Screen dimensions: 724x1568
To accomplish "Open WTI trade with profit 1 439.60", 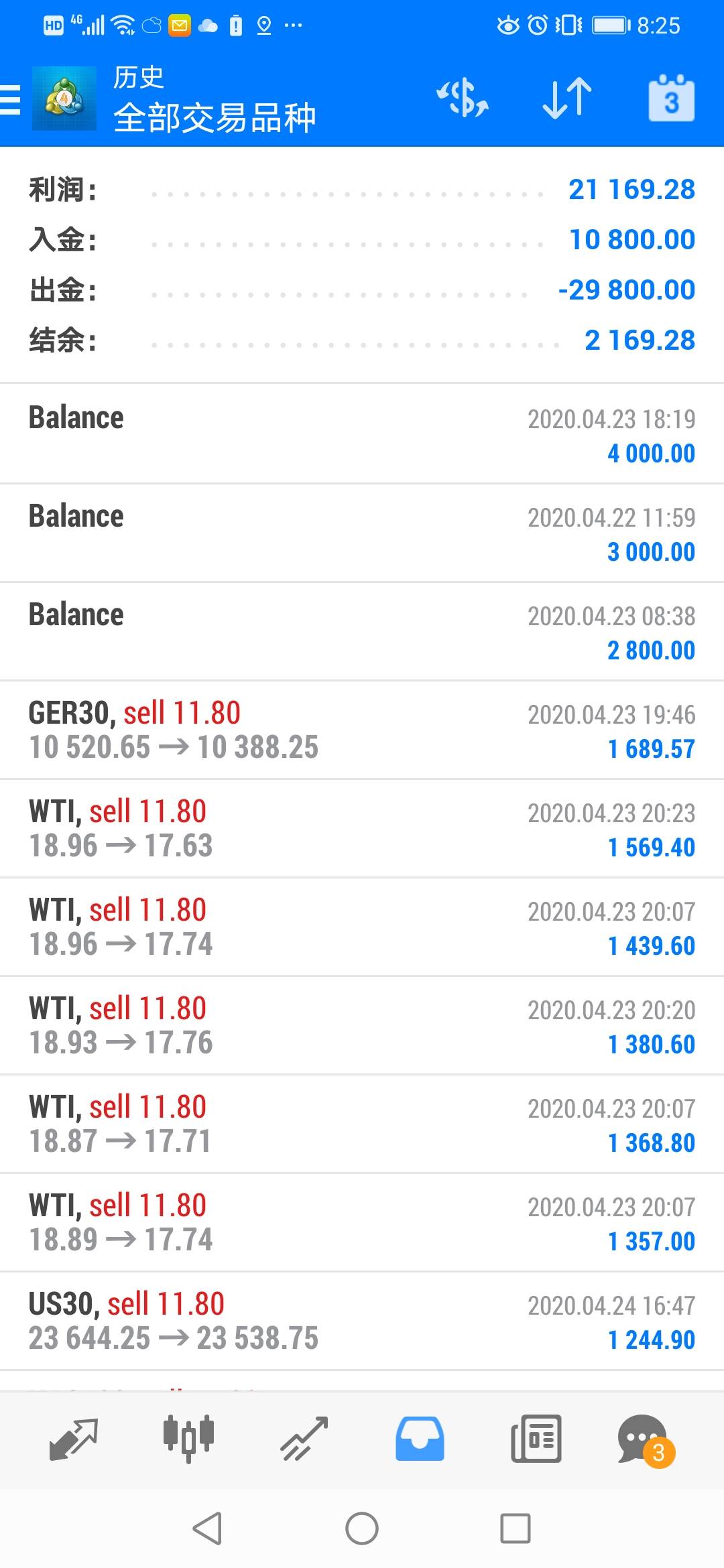I will [362, 927].
